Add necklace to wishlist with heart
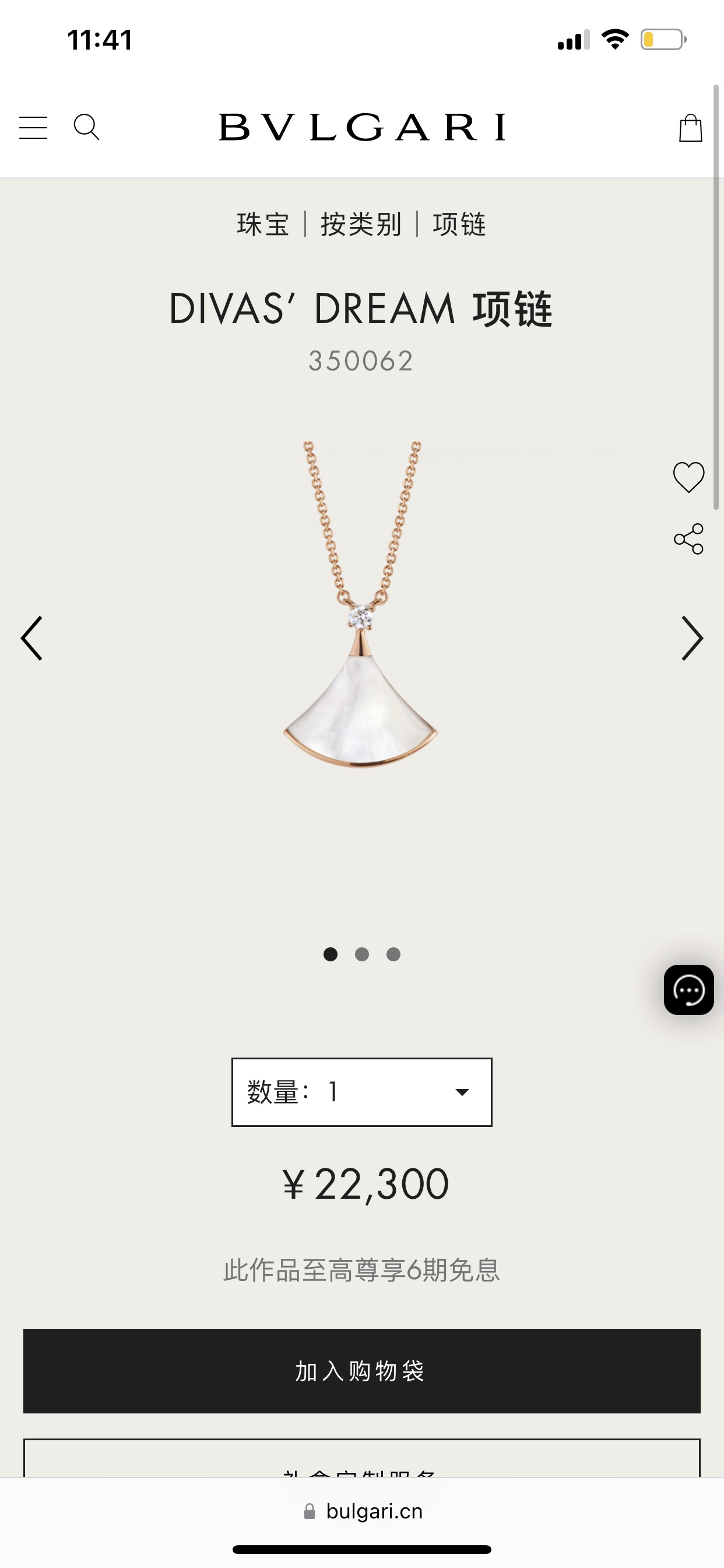 tap(688, 477)
